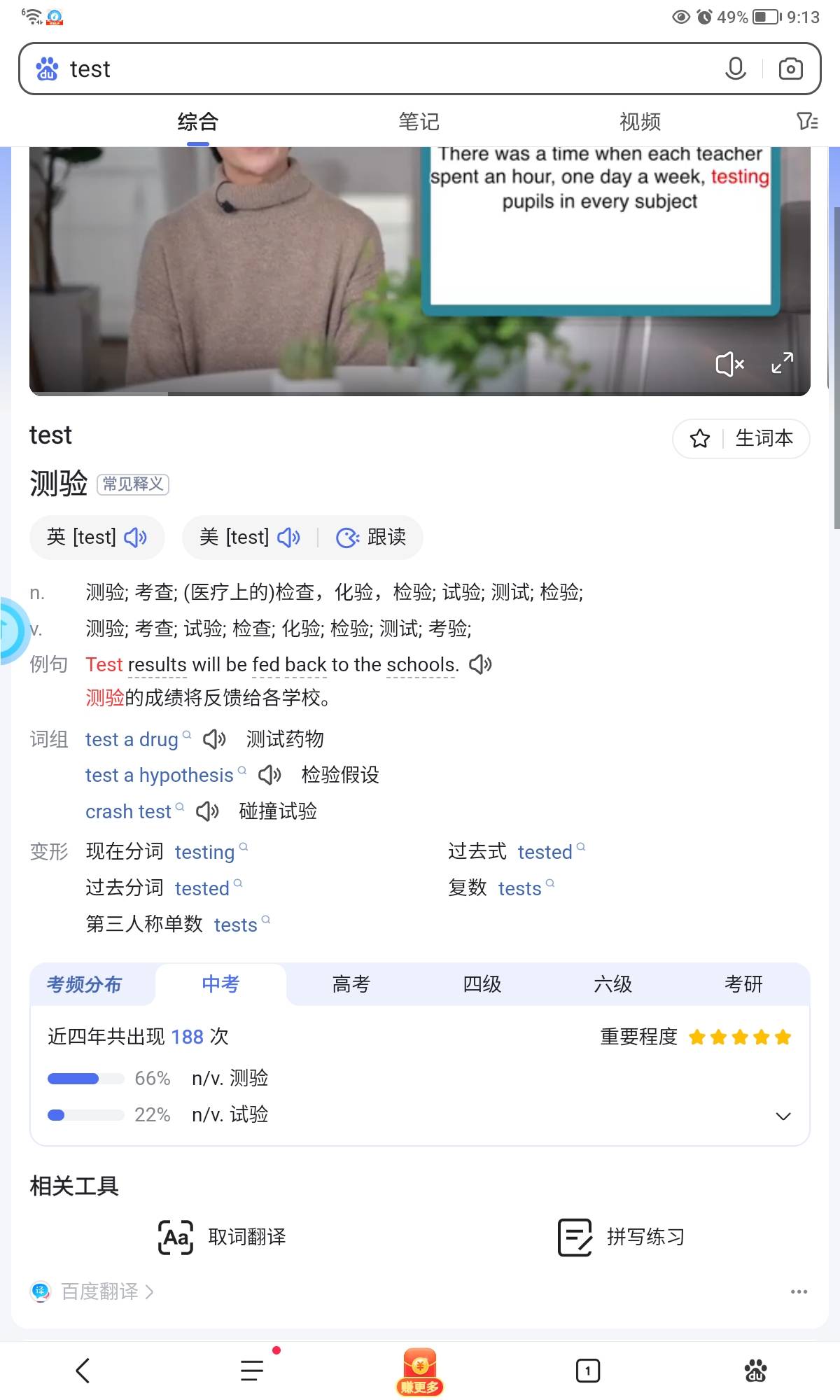Unmute the video

click(x=729, y=364)
